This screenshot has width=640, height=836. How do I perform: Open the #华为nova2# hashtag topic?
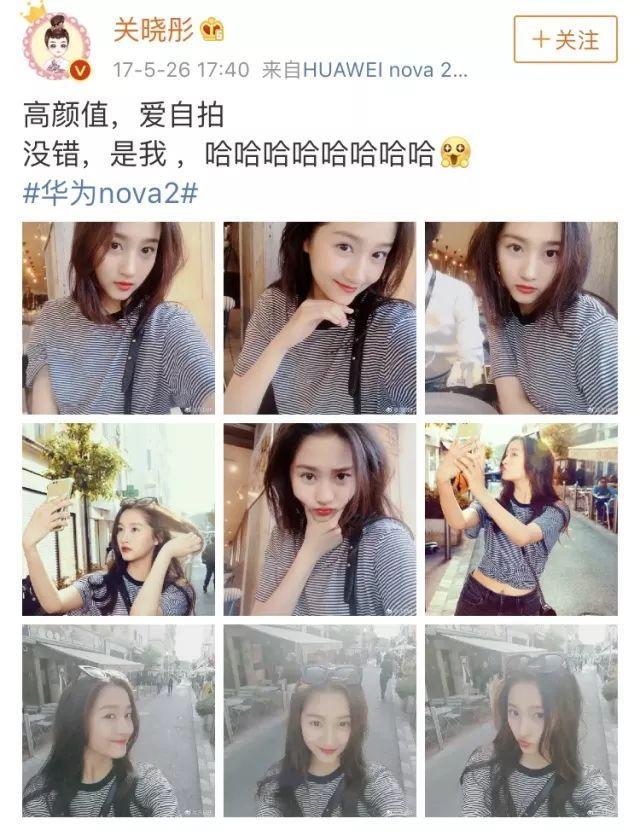(x=110, y=192)
